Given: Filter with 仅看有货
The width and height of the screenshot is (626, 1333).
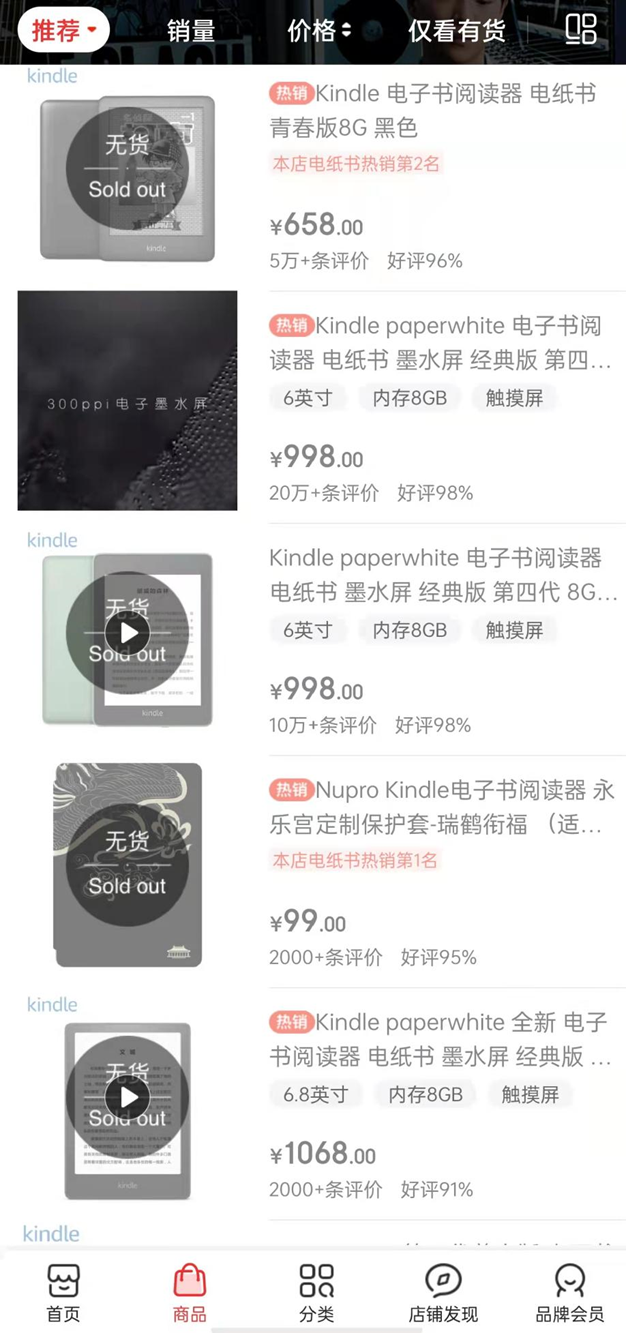Looking at the screenshot, I should click(456, 31).
